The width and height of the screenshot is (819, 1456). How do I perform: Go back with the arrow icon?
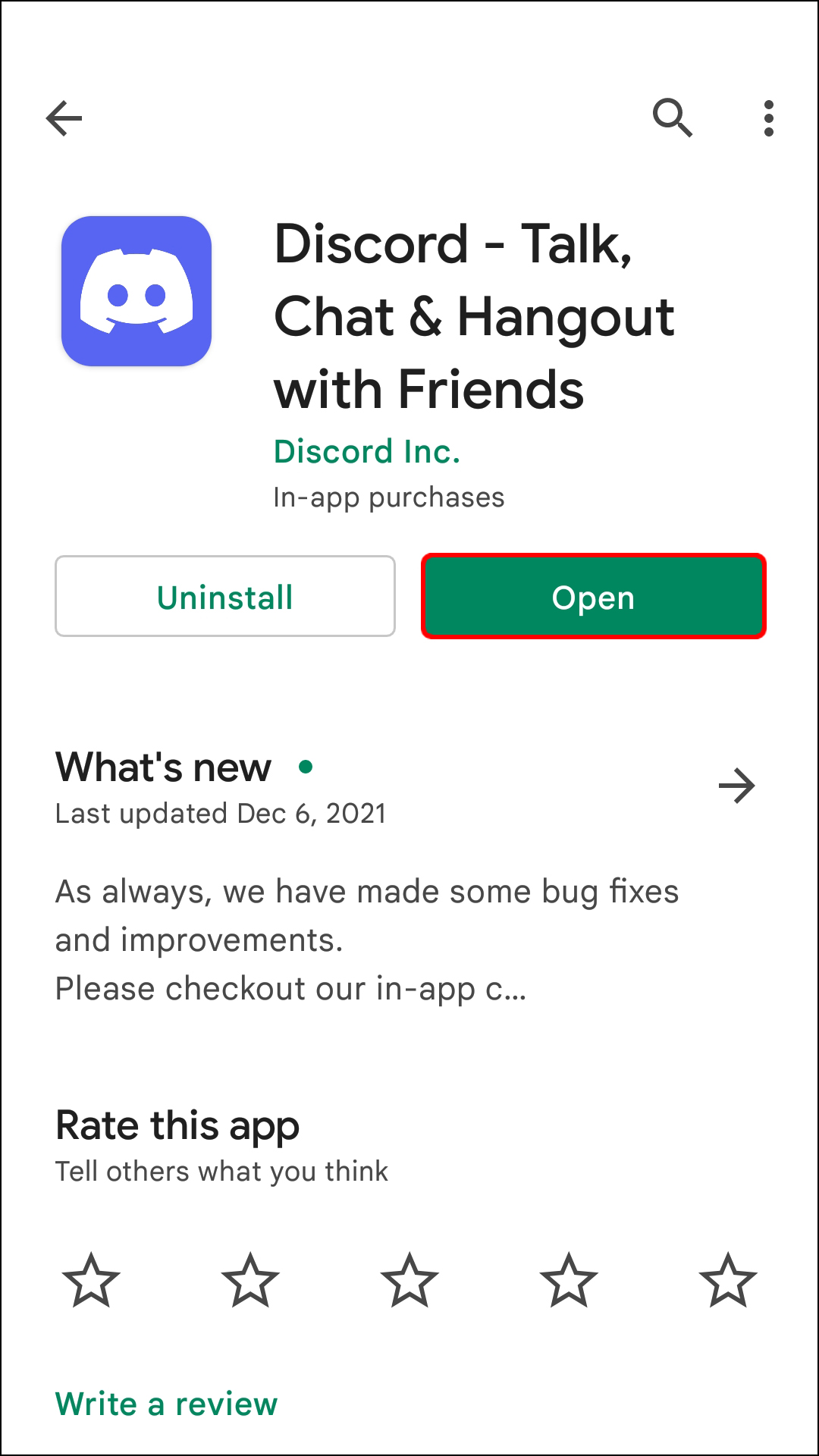(64, 118)
